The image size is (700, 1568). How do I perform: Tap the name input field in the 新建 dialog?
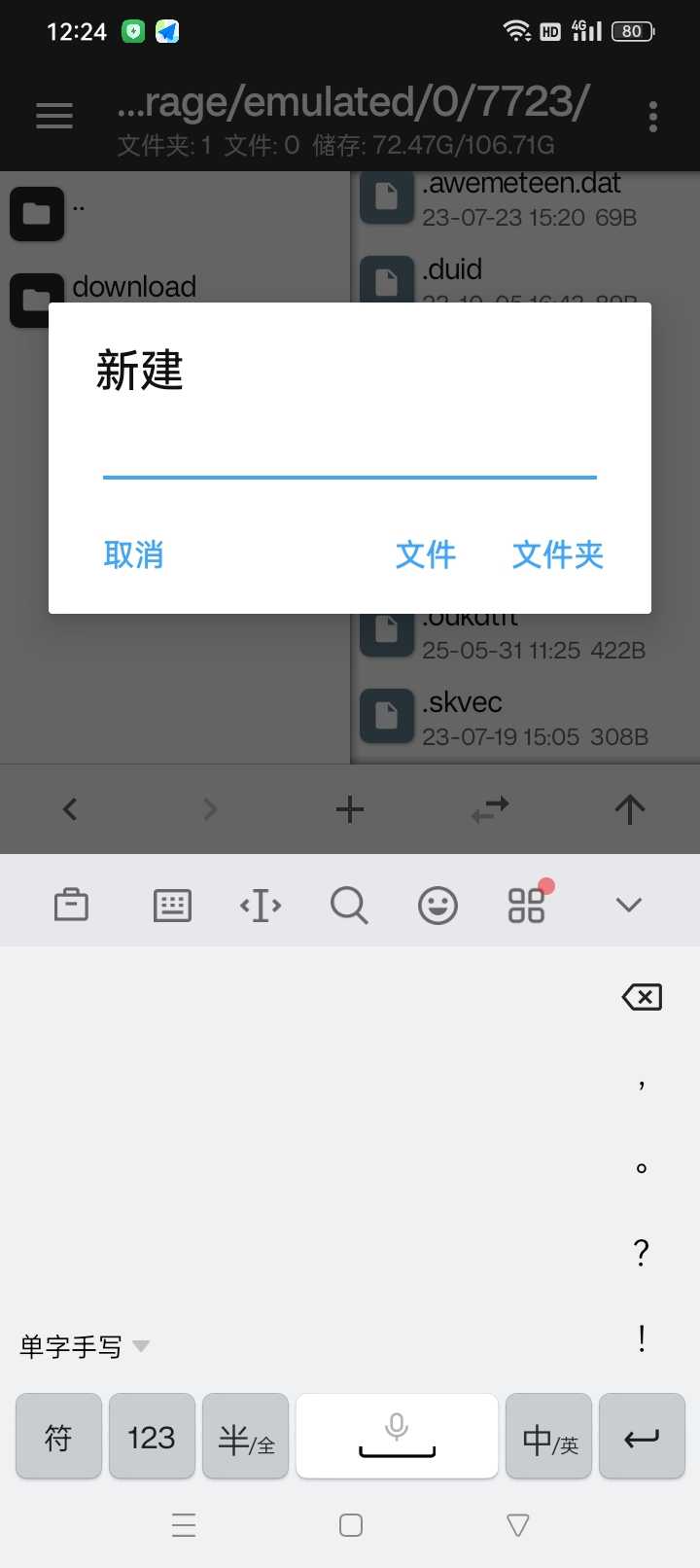click(350, 452)
